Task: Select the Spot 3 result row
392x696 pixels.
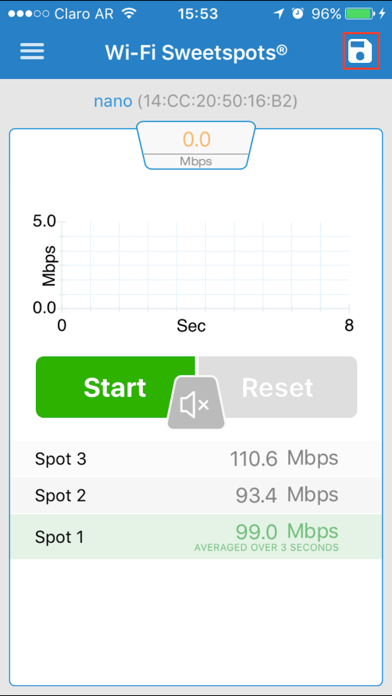Action: pyautogui.click(x=196, y=459)
